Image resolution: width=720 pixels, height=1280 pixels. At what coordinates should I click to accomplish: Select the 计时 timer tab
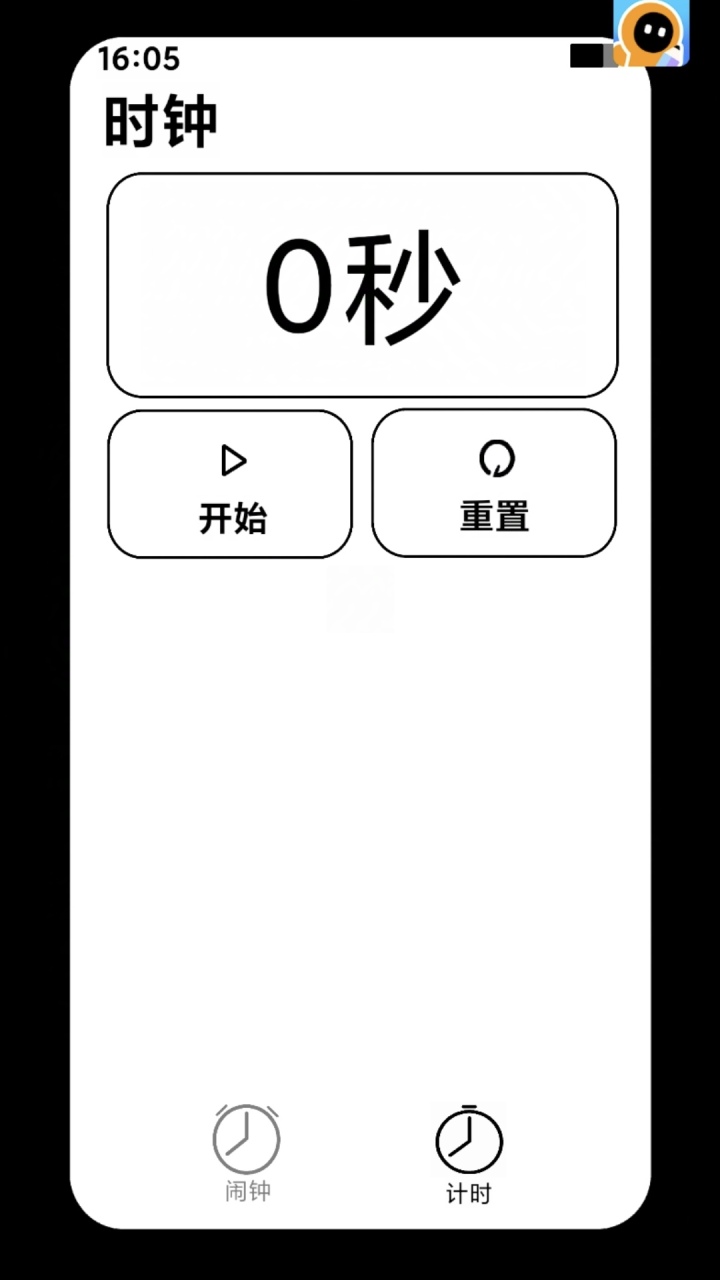tap(468, 1153)
